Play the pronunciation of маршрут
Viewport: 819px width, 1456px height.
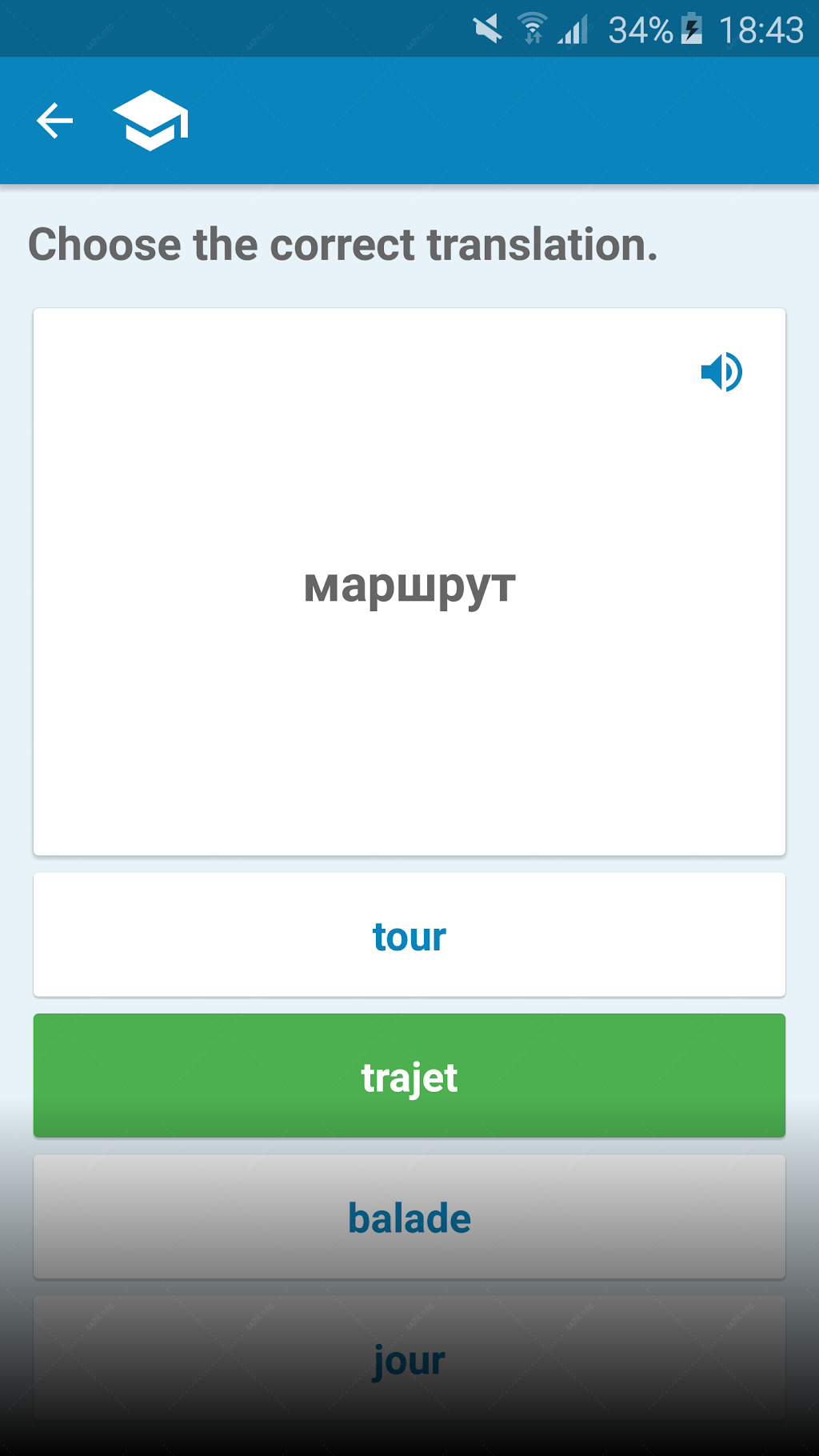pyautogui.click(x=721, y=372)
